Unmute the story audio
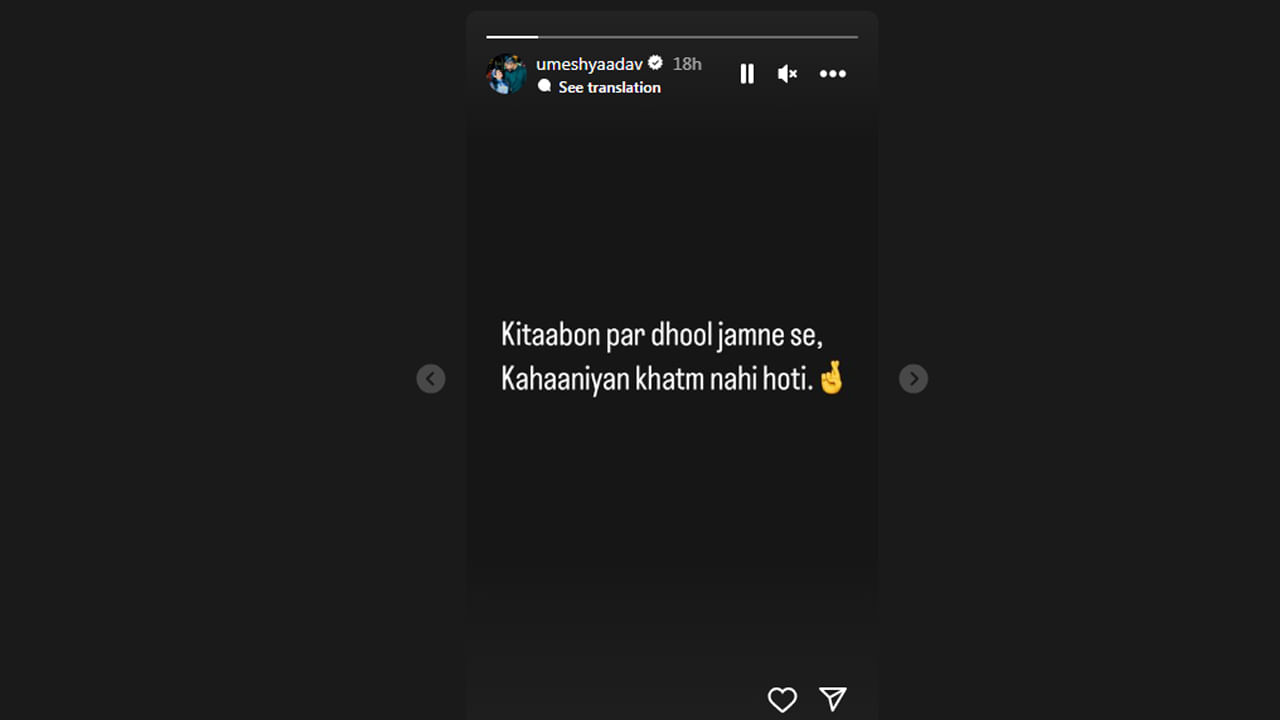This screenshot has width=1280, height=720. [x=788, y=74]
